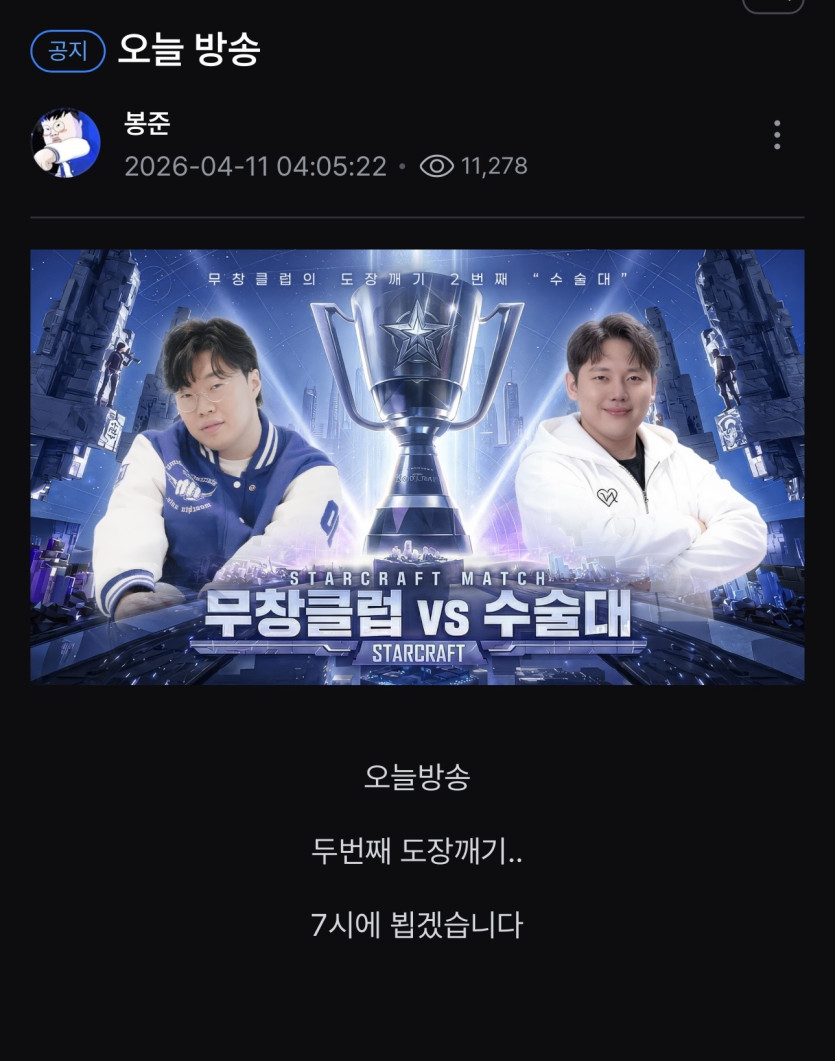This screenshot has width=835, height=1061.
Task: Open 봉준's profile avatar
Action: click(x=66, y=143)
